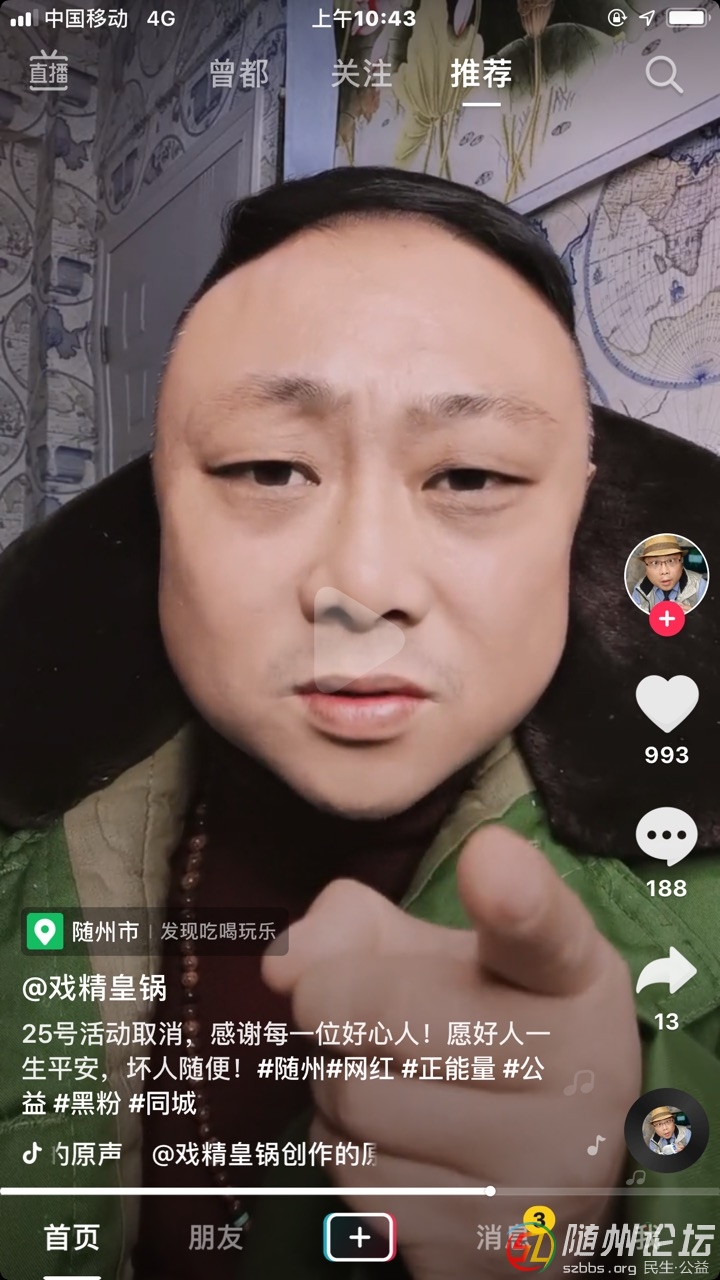Like this video with the heart
This screenshot has width=720, height=1280.
(x=667, y=704)
